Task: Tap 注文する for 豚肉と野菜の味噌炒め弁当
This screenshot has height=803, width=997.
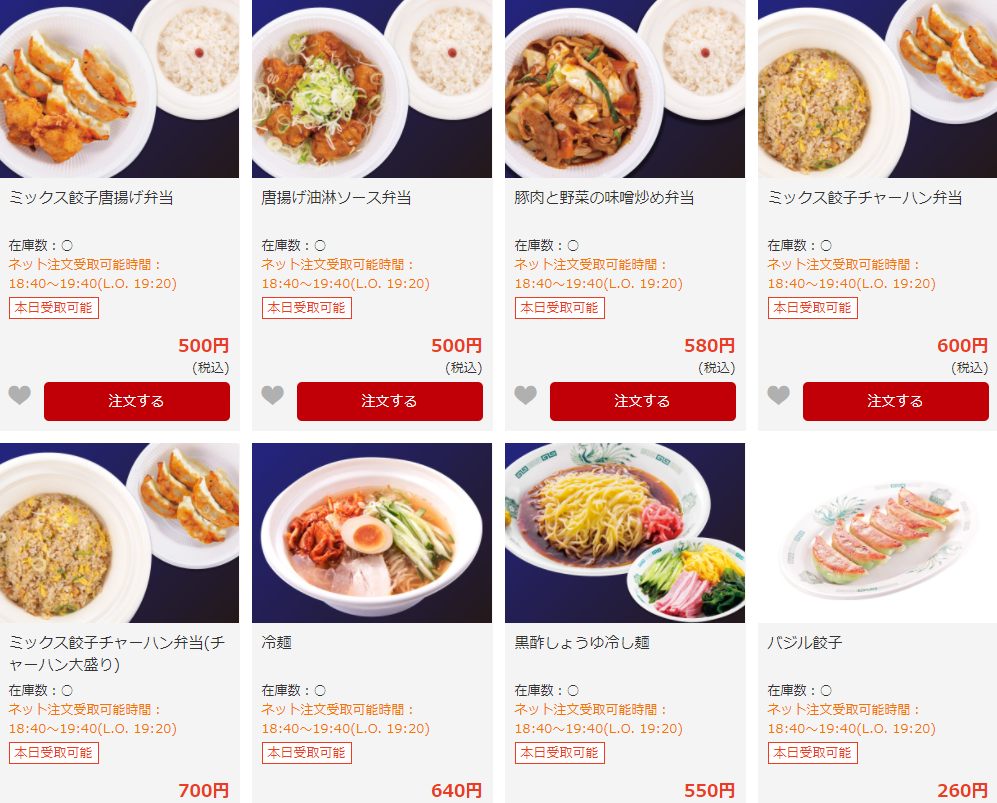Action: (642, 401)
